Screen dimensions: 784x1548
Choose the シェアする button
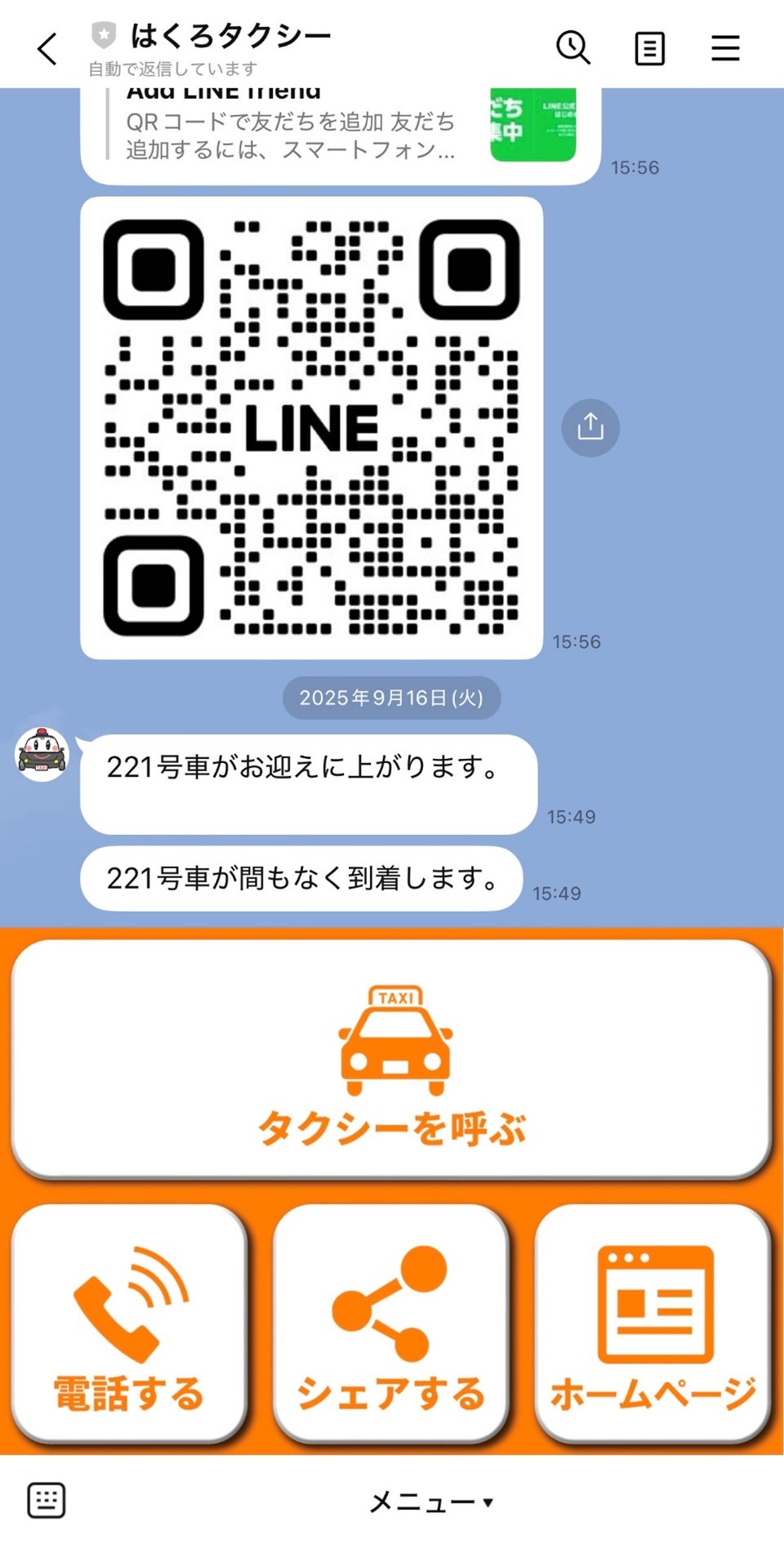pyautogui.click(x=390, y=1323)
